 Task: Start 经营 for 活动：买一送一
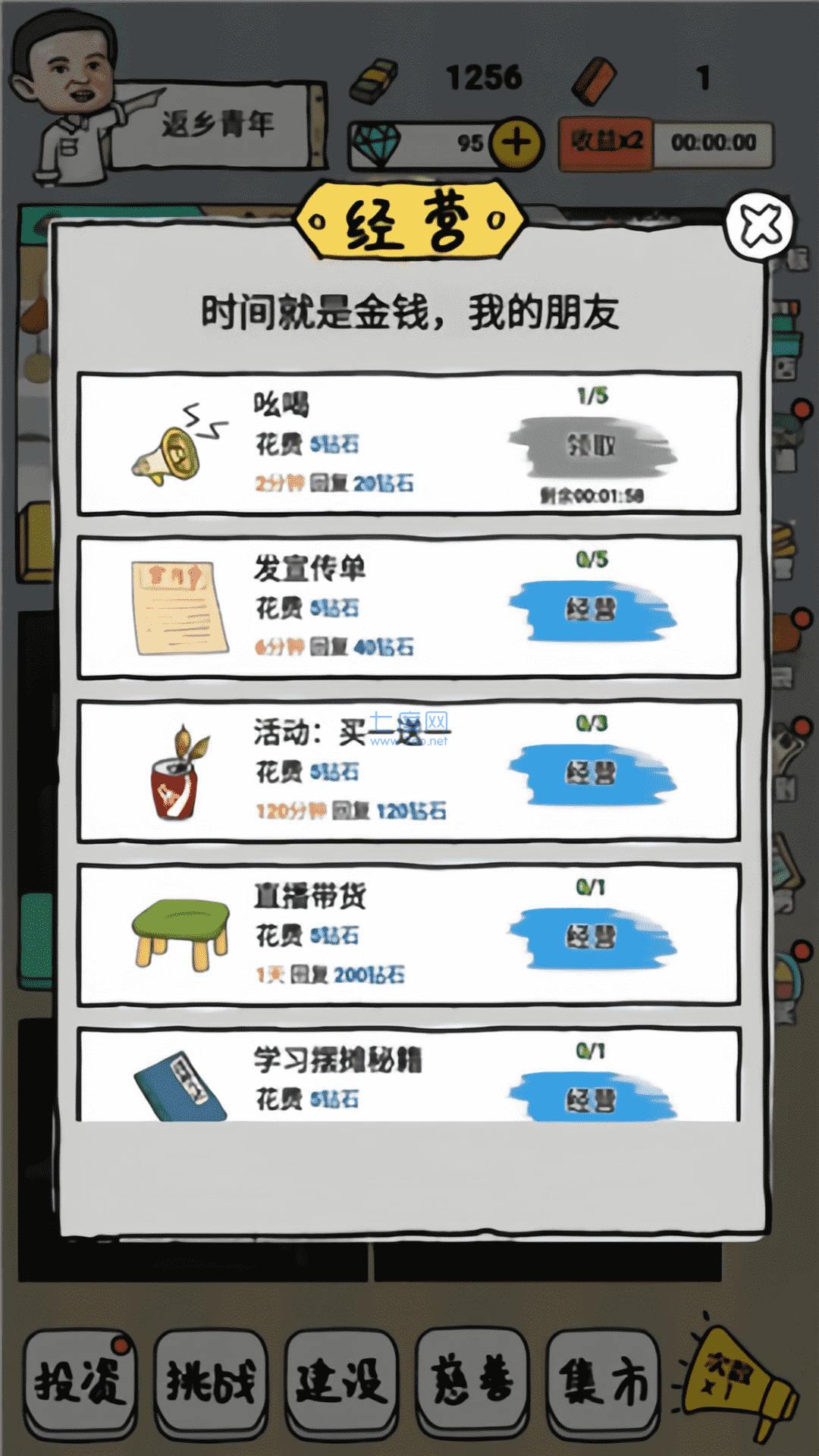pos(592,773)
